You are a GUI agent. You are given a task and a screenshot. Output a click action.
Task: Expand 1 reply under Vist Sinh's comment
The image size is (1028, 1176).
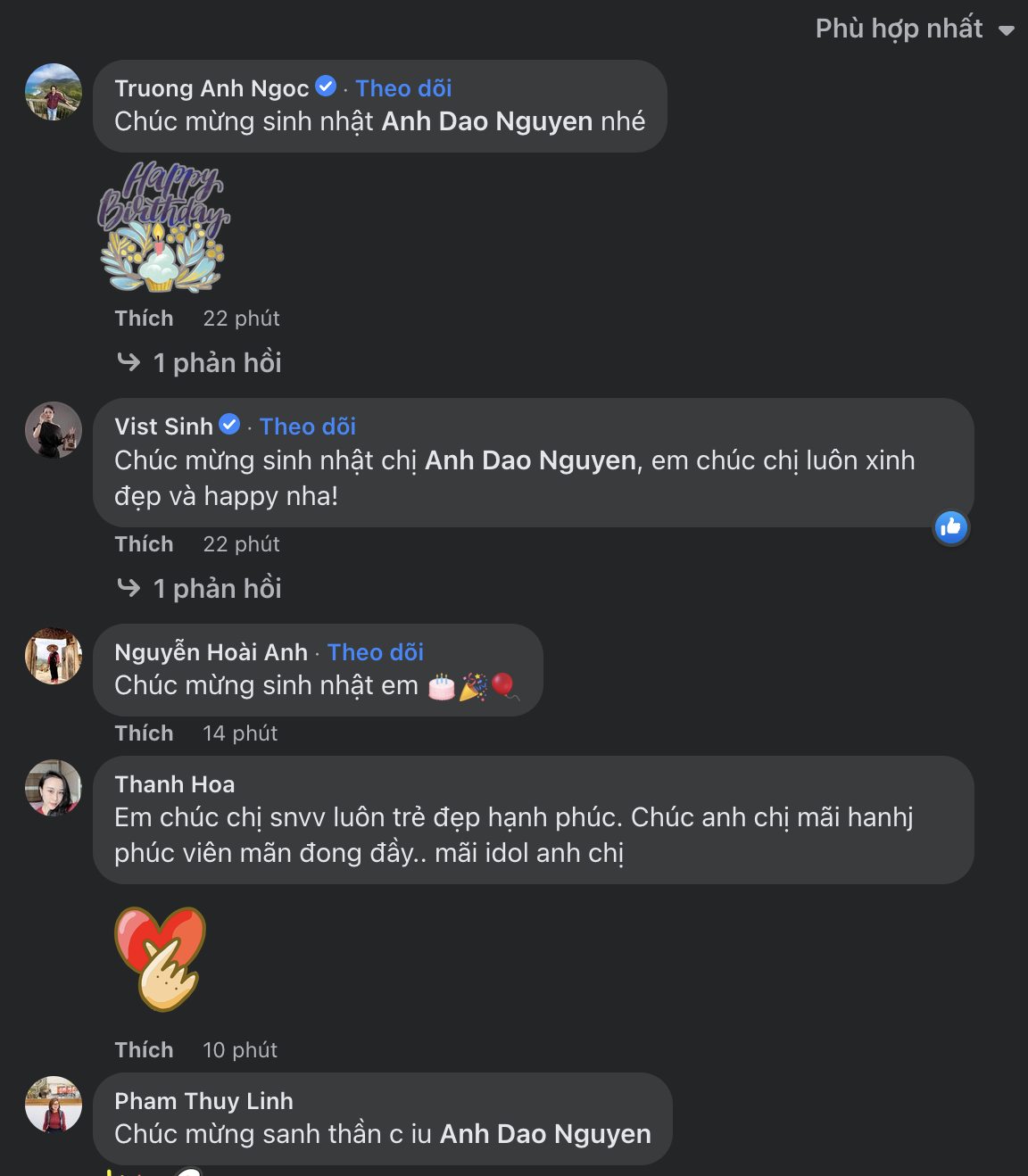click(x=216, y=589)
